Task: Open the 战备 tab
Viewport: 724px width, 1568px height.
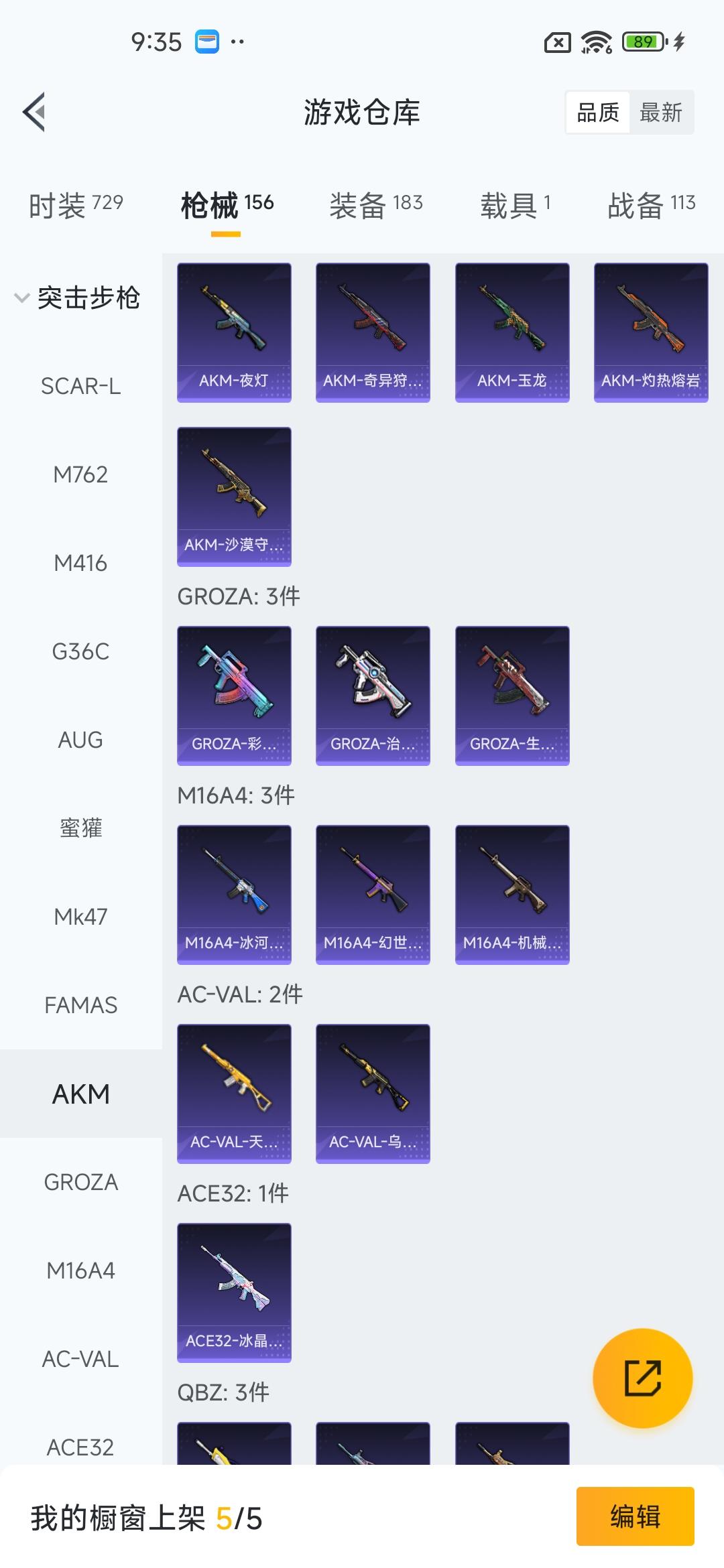Action: coord(651,204)
